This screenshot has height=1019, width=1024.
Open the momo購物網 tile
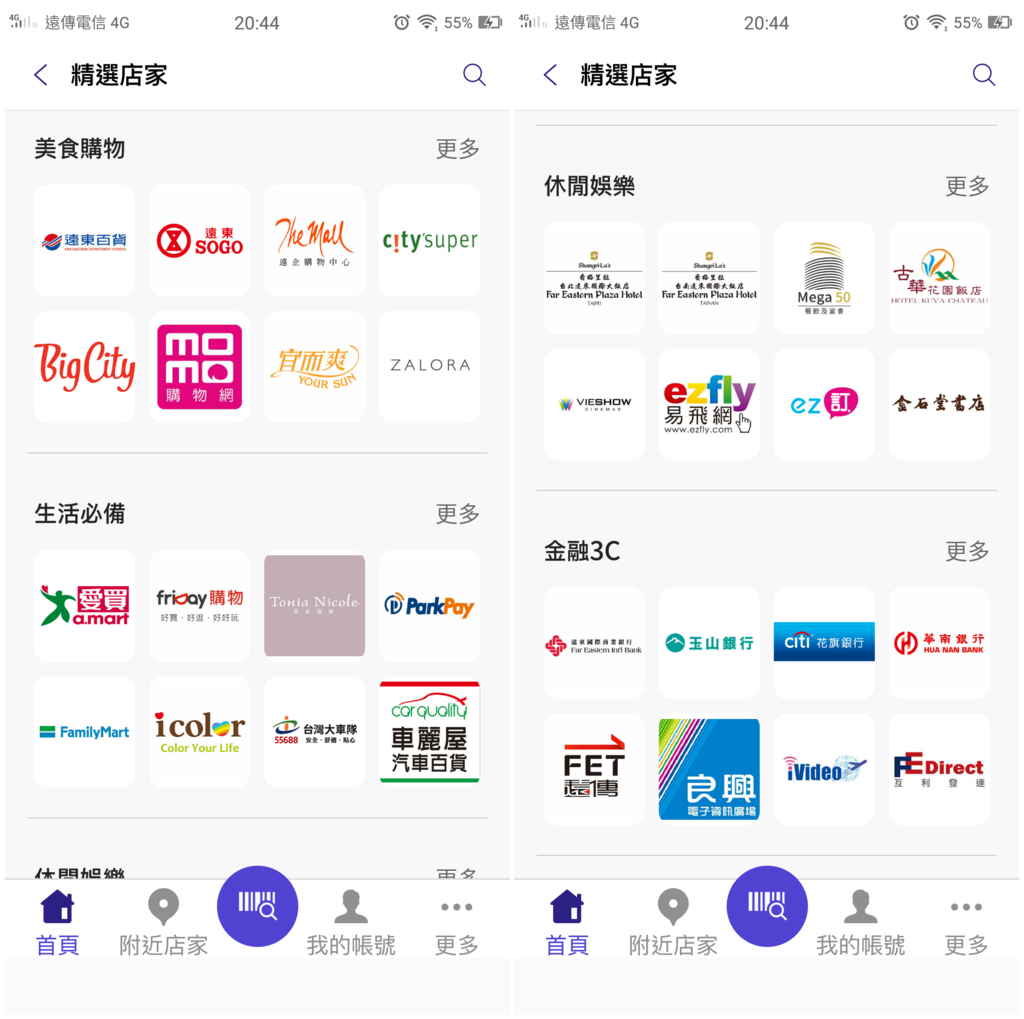point(199,367)
